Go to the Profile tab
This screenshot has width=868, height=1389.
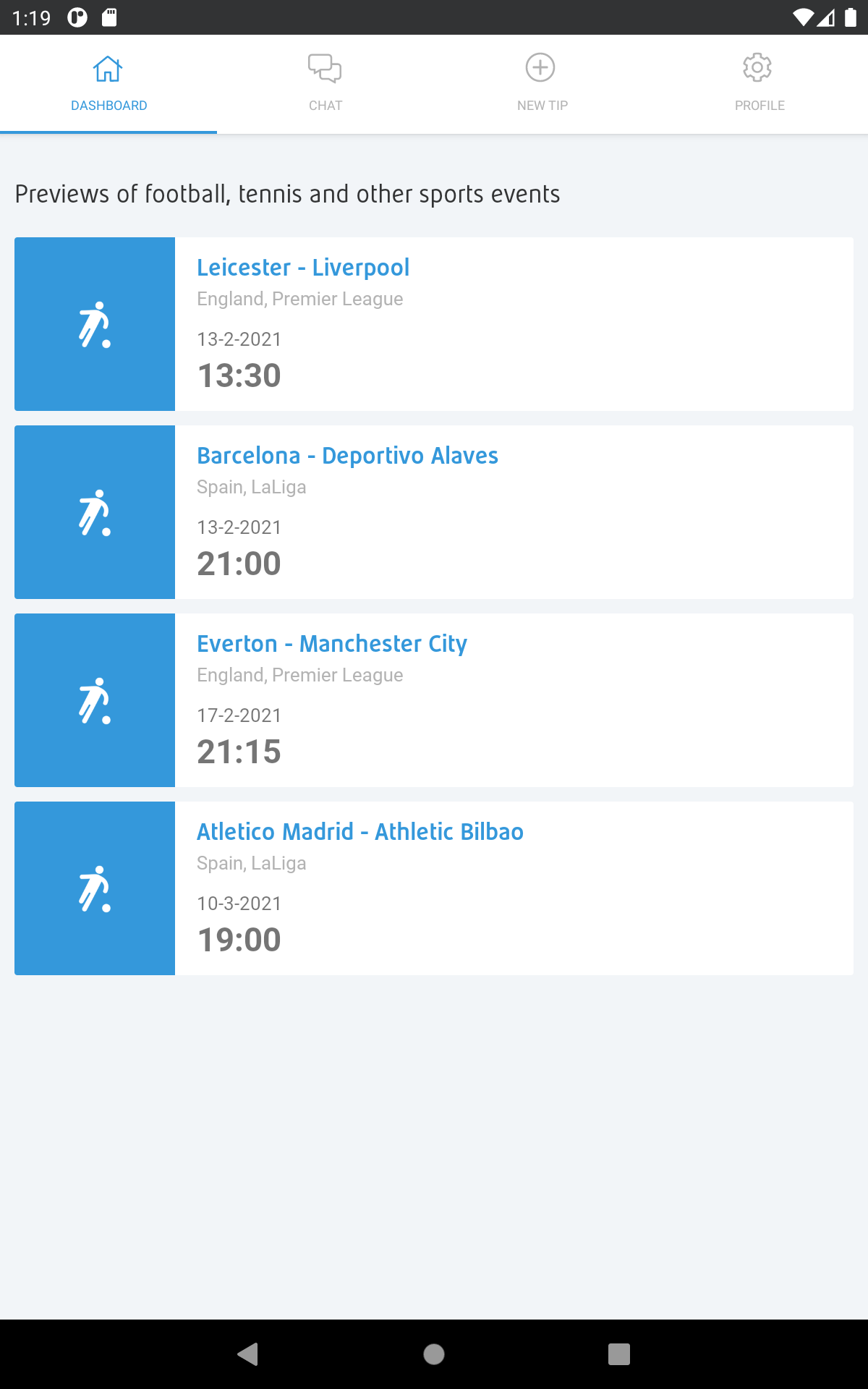[x=759, y=84]
